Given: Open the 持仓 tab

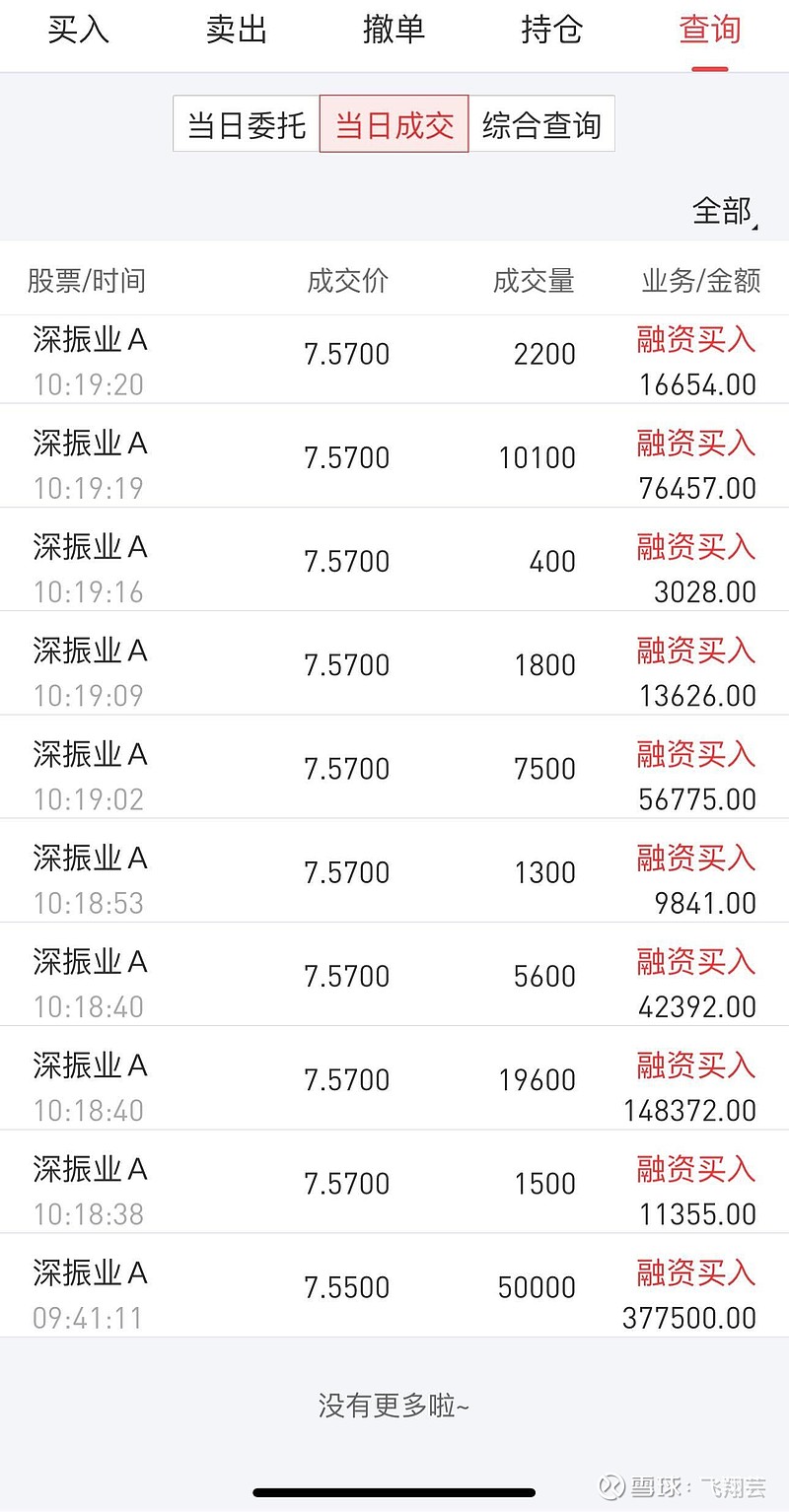Looking at the screenshot, I should 551,31.
